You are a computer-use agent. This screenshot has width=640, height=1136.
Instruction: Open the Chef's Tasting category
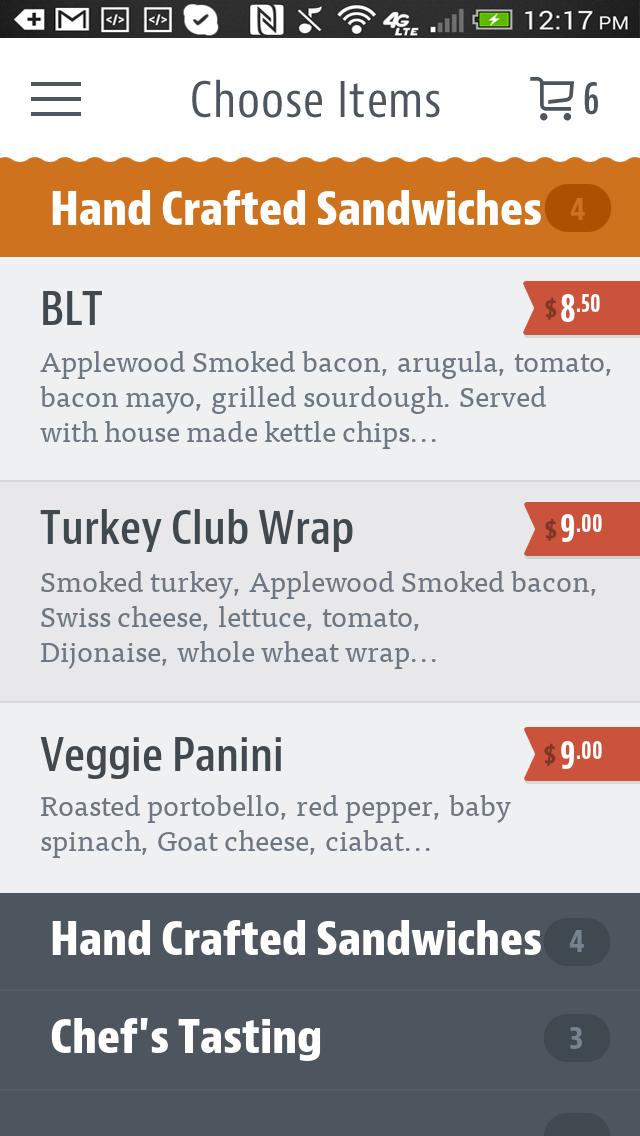320,1039
